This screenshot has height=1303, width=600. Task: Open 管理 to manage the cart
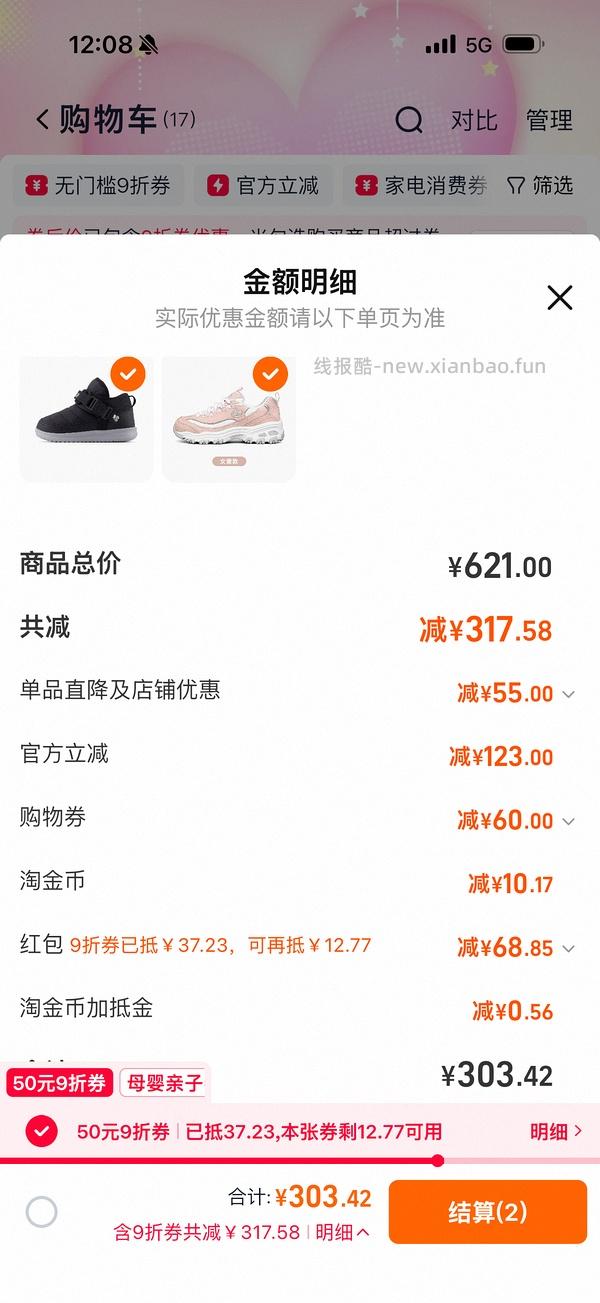click(549, 121)
